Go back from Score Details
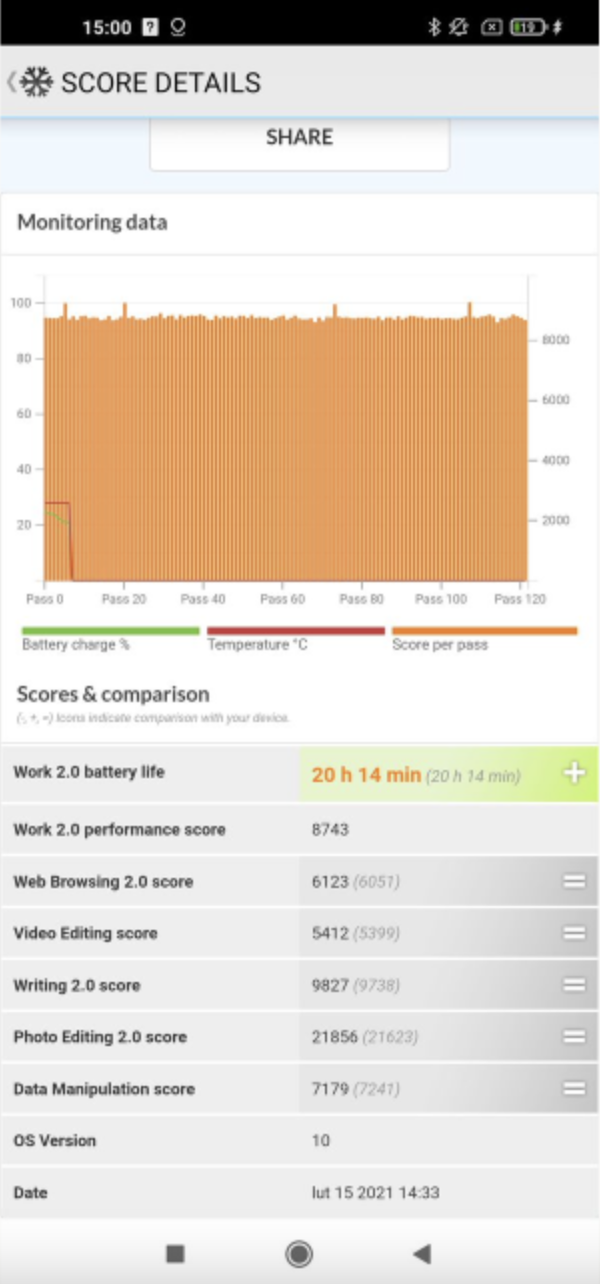 [14, 82]
